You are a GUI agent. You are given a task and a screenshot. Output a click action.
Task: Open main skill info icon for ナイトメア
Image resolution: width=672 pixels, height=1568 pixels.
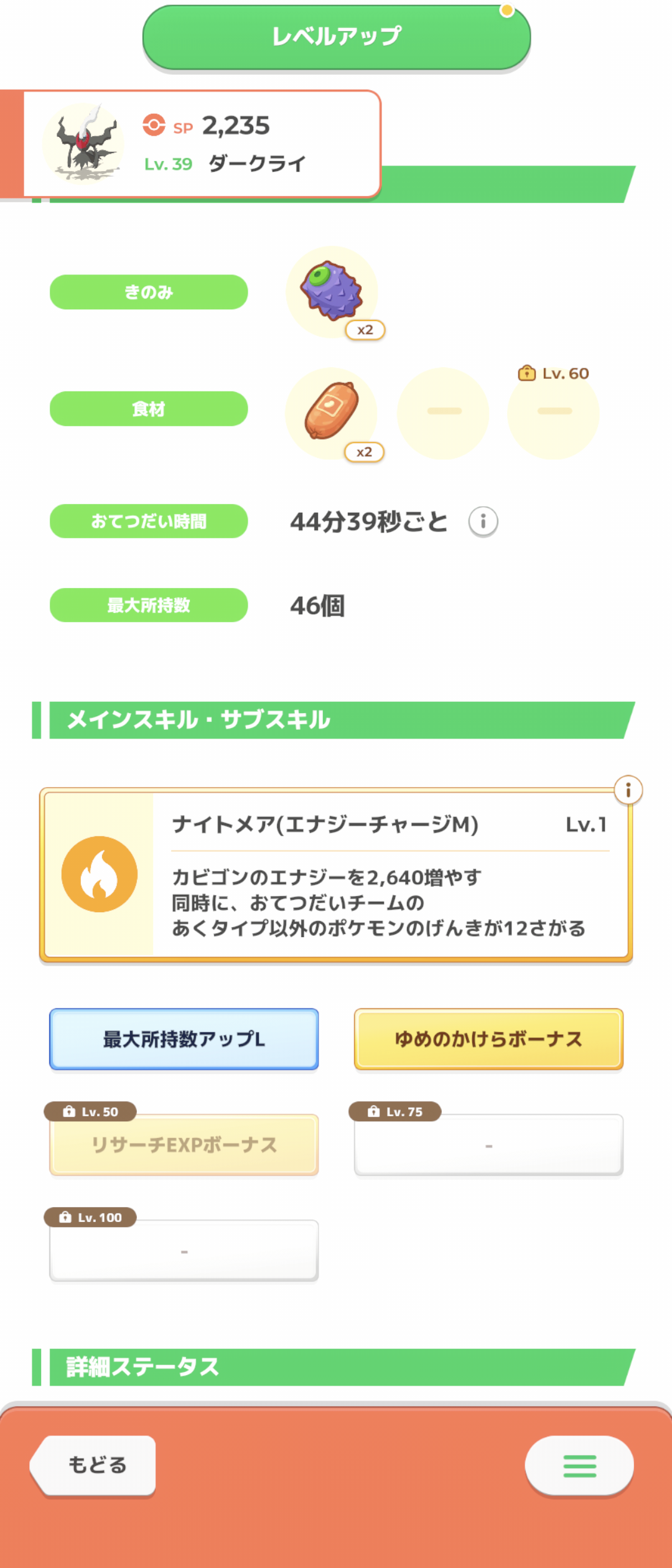click(x=628, y=790)
